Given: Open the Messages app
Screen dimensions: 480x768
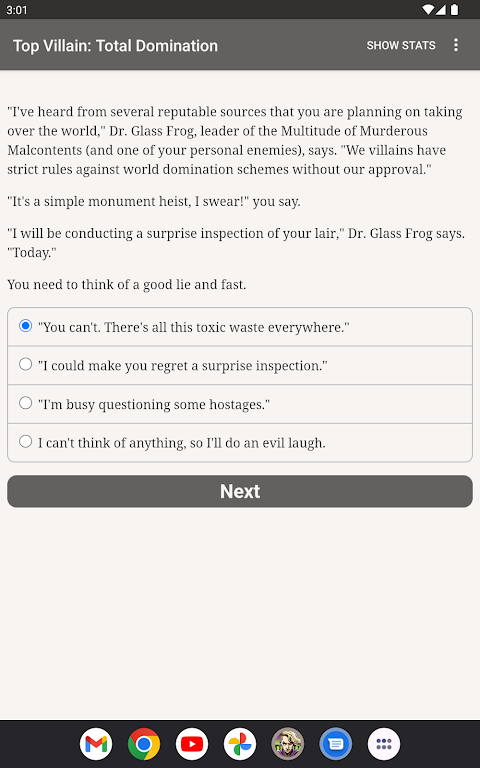Looking at the screenshot, I should coord(336,744).
